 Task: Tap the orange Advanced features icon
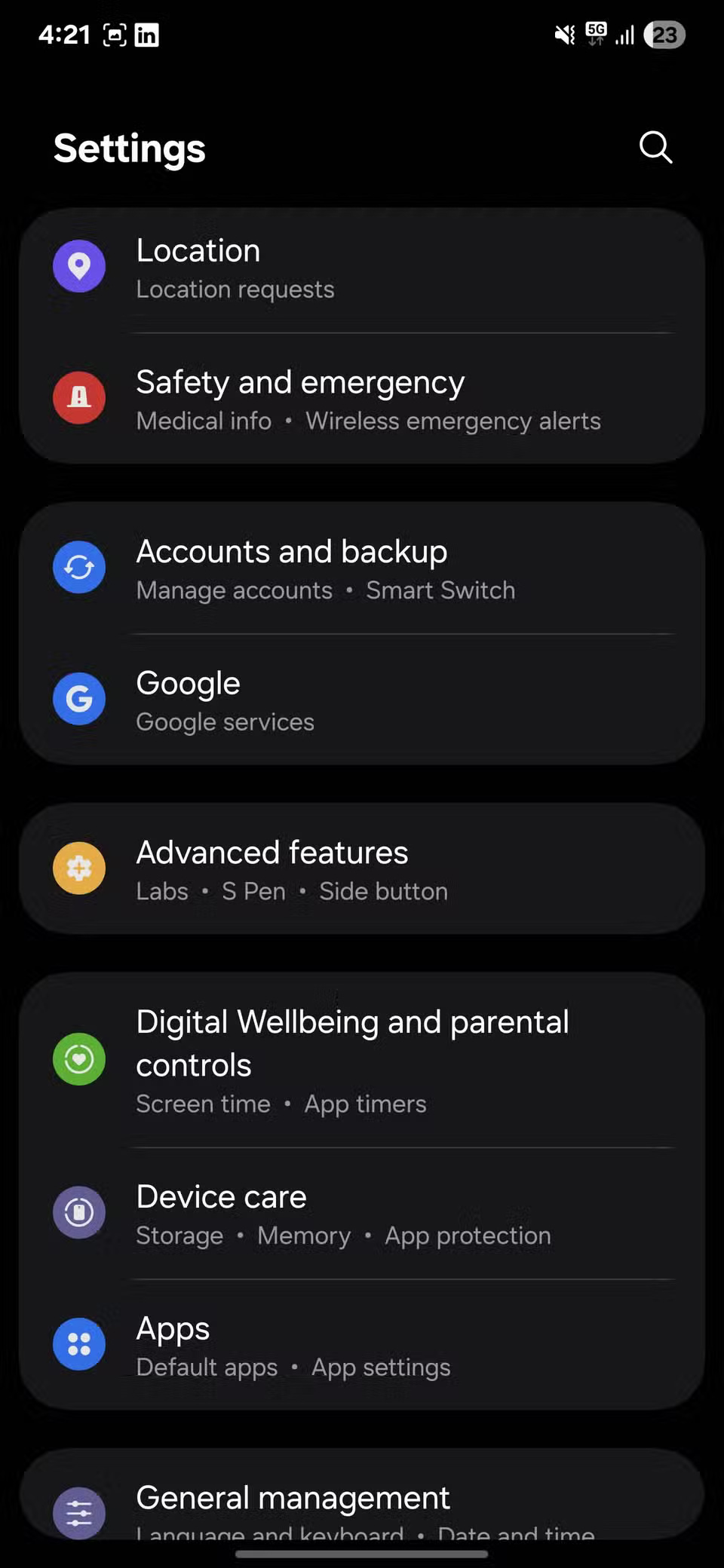tap(78, 868)
